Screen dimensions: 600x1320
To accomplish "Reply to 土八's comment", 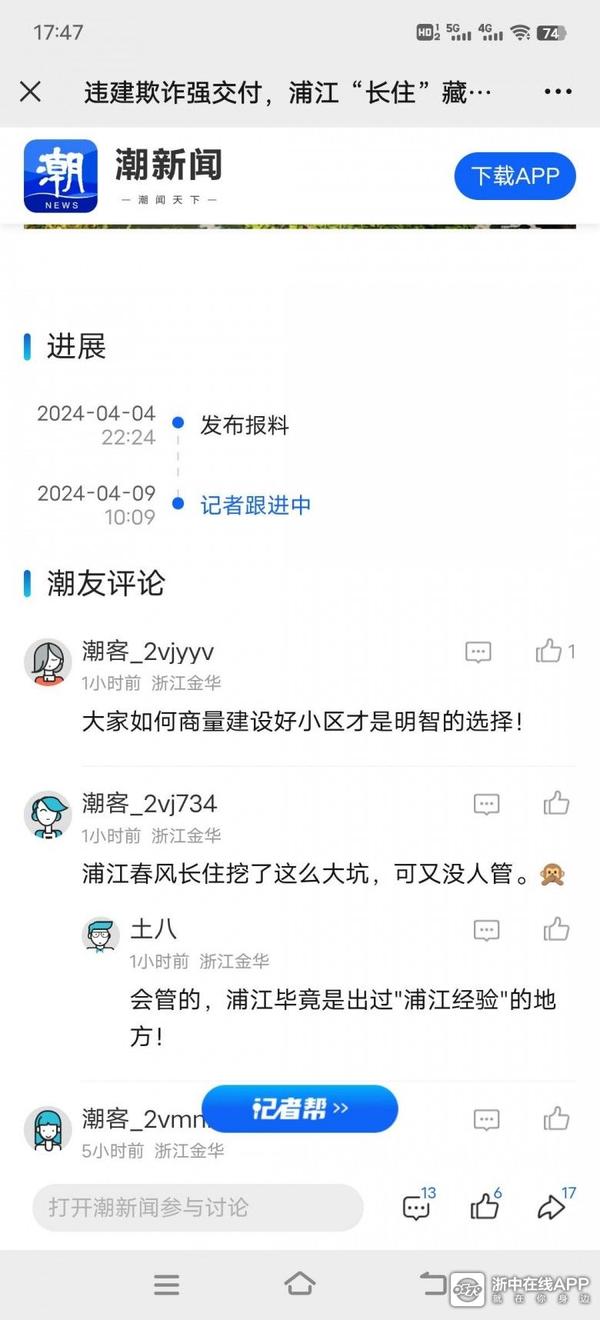I will click(x=486, y=930).
